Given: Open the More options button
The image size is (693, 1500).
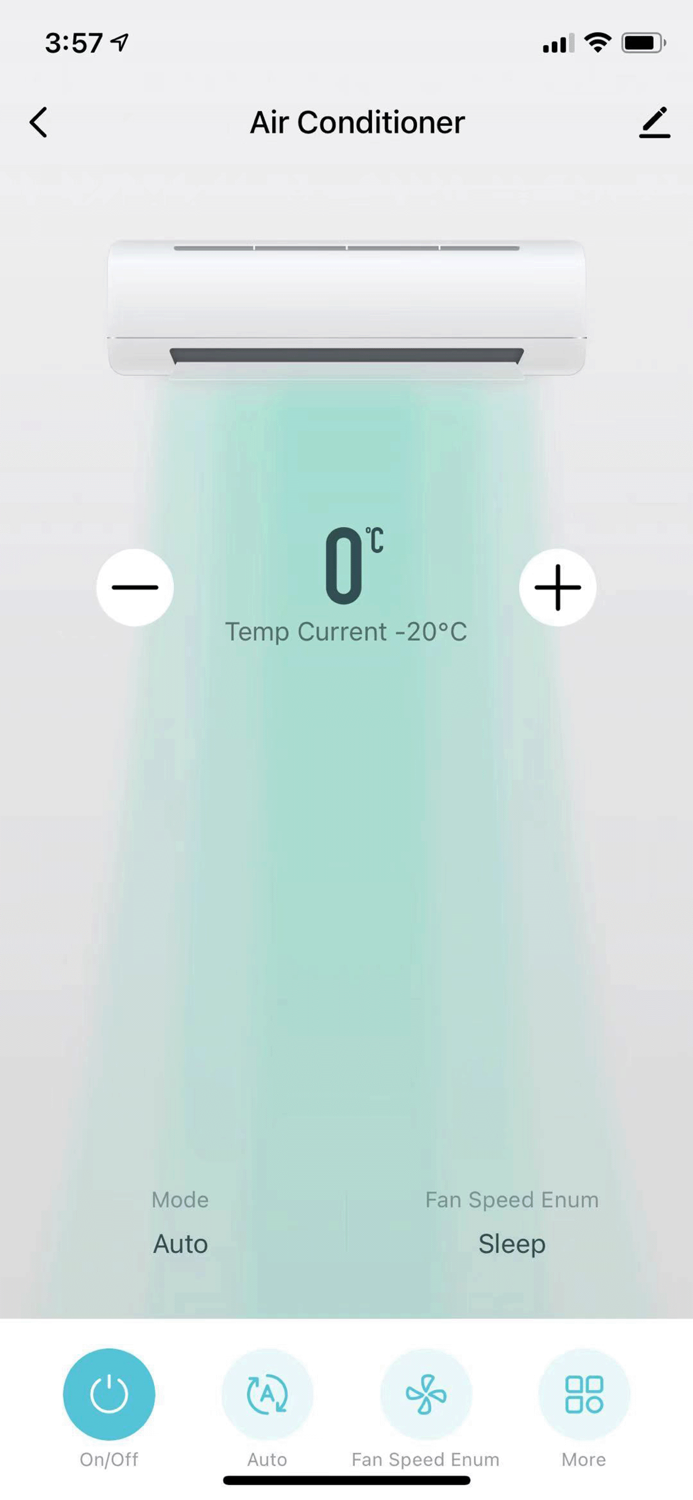Looking at the screenshot, I should click(584, 1394).
